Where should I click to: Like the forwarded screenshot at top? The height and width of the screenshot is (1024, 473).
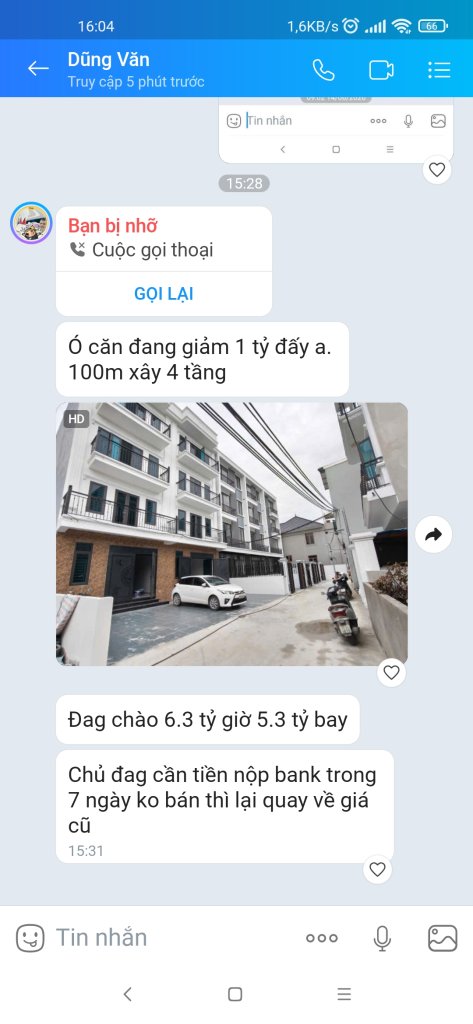click(436, 170)
